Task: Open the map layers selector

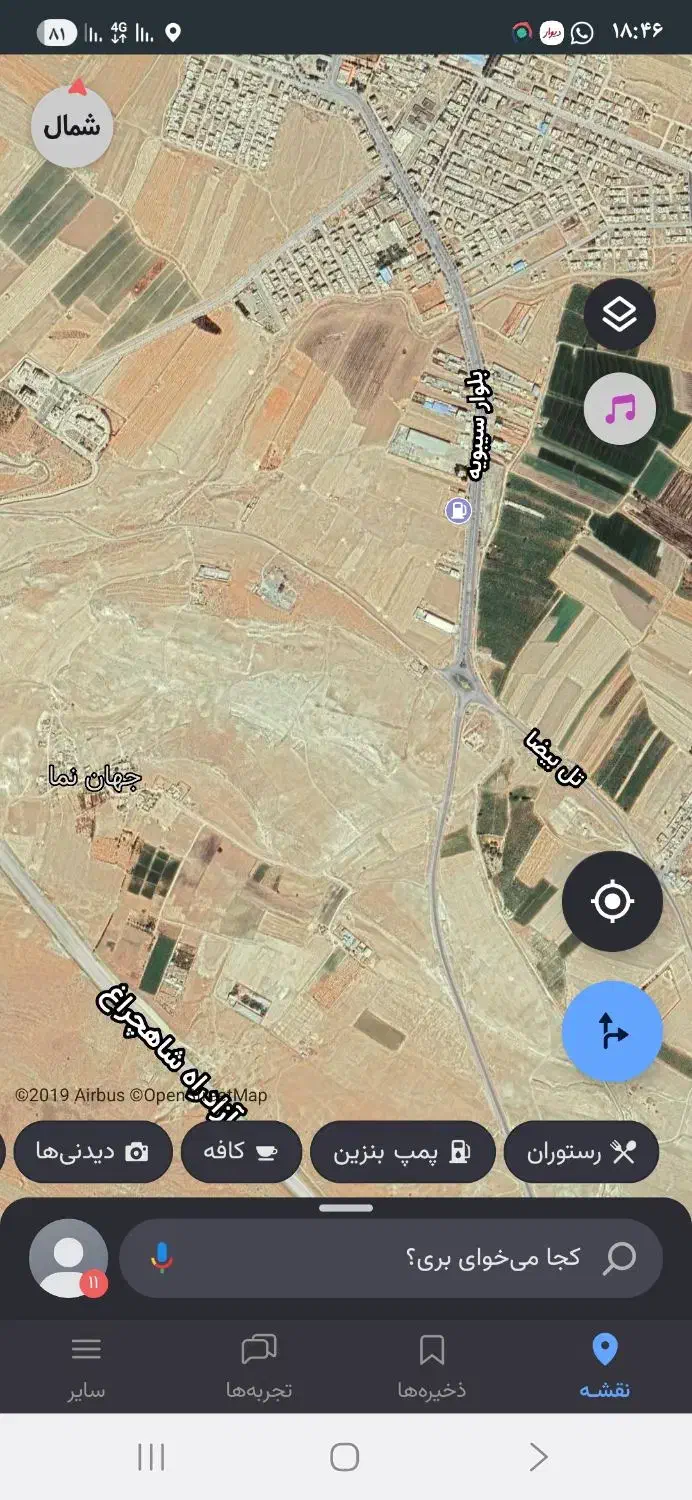Action: [x=619, y=315]
